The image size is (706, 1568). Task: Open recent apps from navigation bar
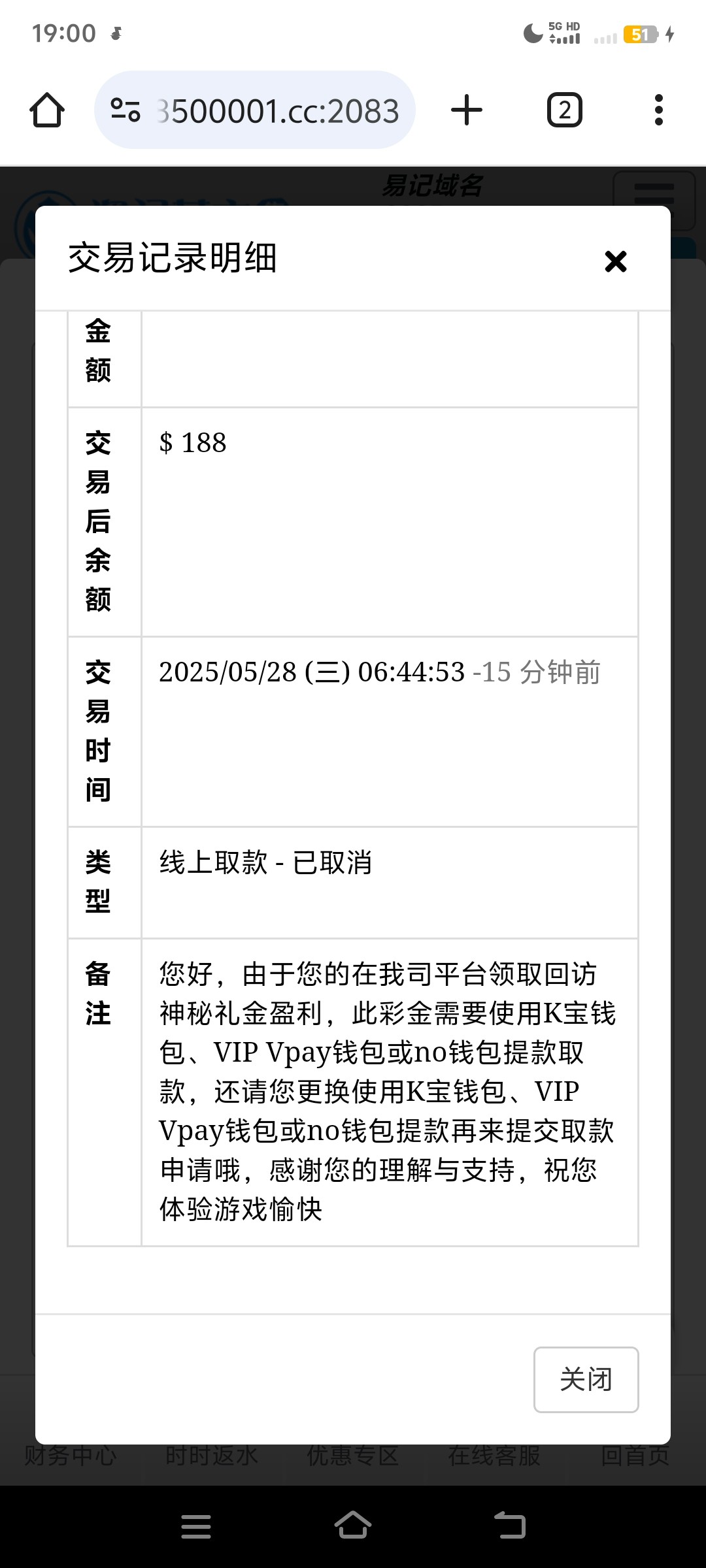point(195,1526)
